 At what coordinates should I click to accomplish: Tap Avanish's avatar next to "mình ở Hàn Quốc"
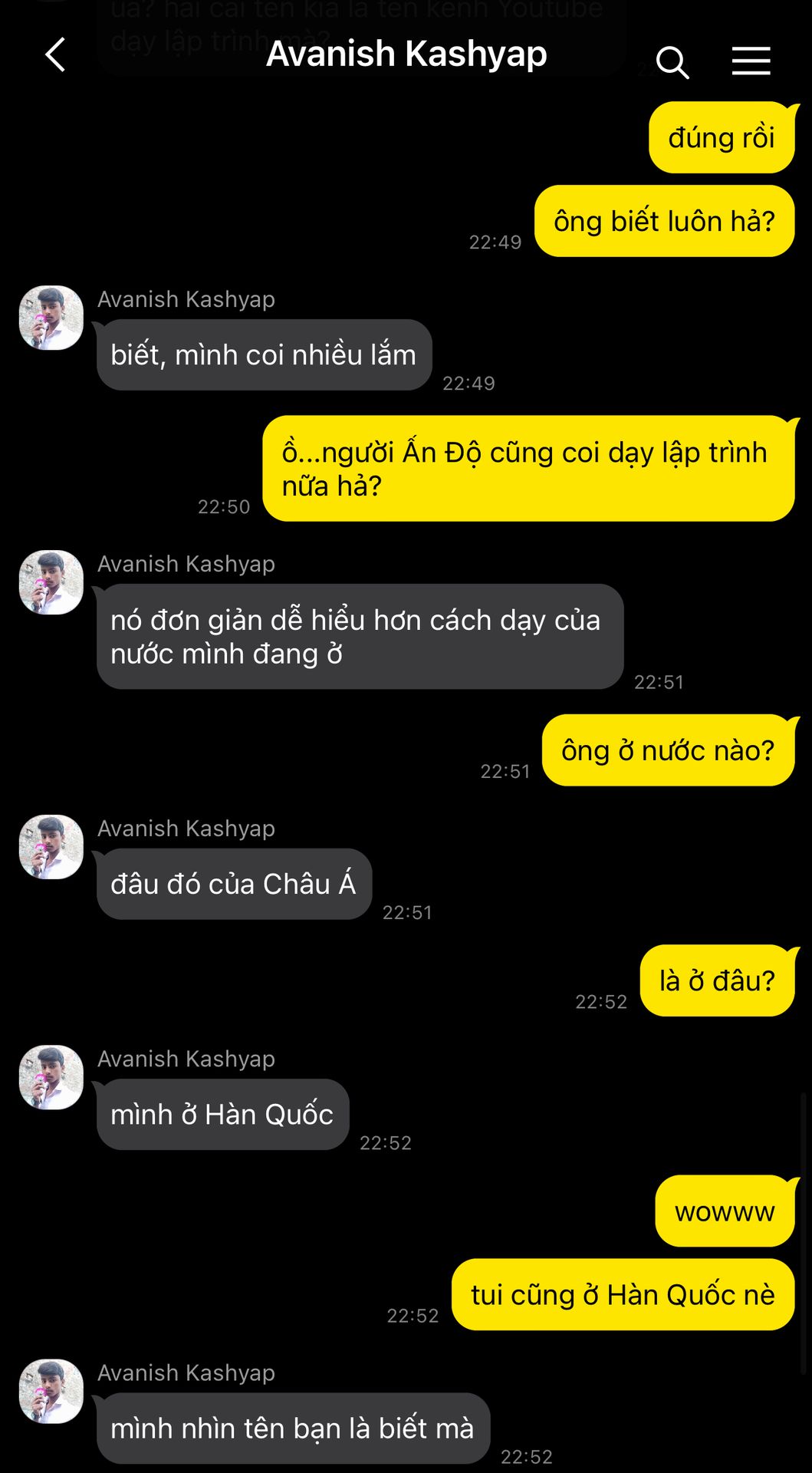click(x=51, y=1077)
